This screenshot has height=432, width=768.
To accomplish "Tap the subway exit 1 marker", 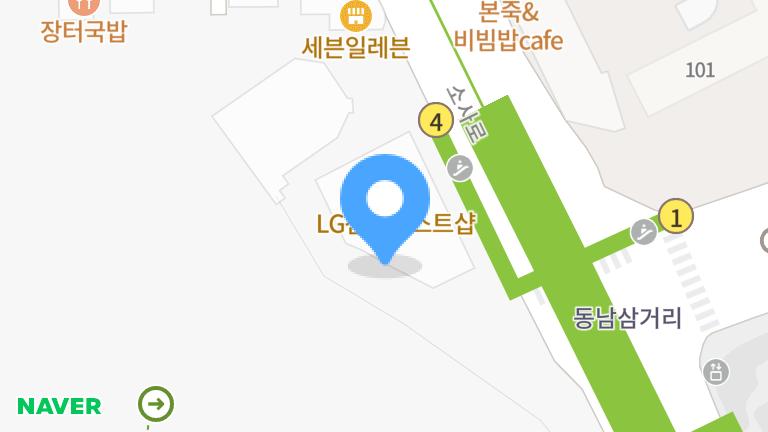I will tap(677, 216).
